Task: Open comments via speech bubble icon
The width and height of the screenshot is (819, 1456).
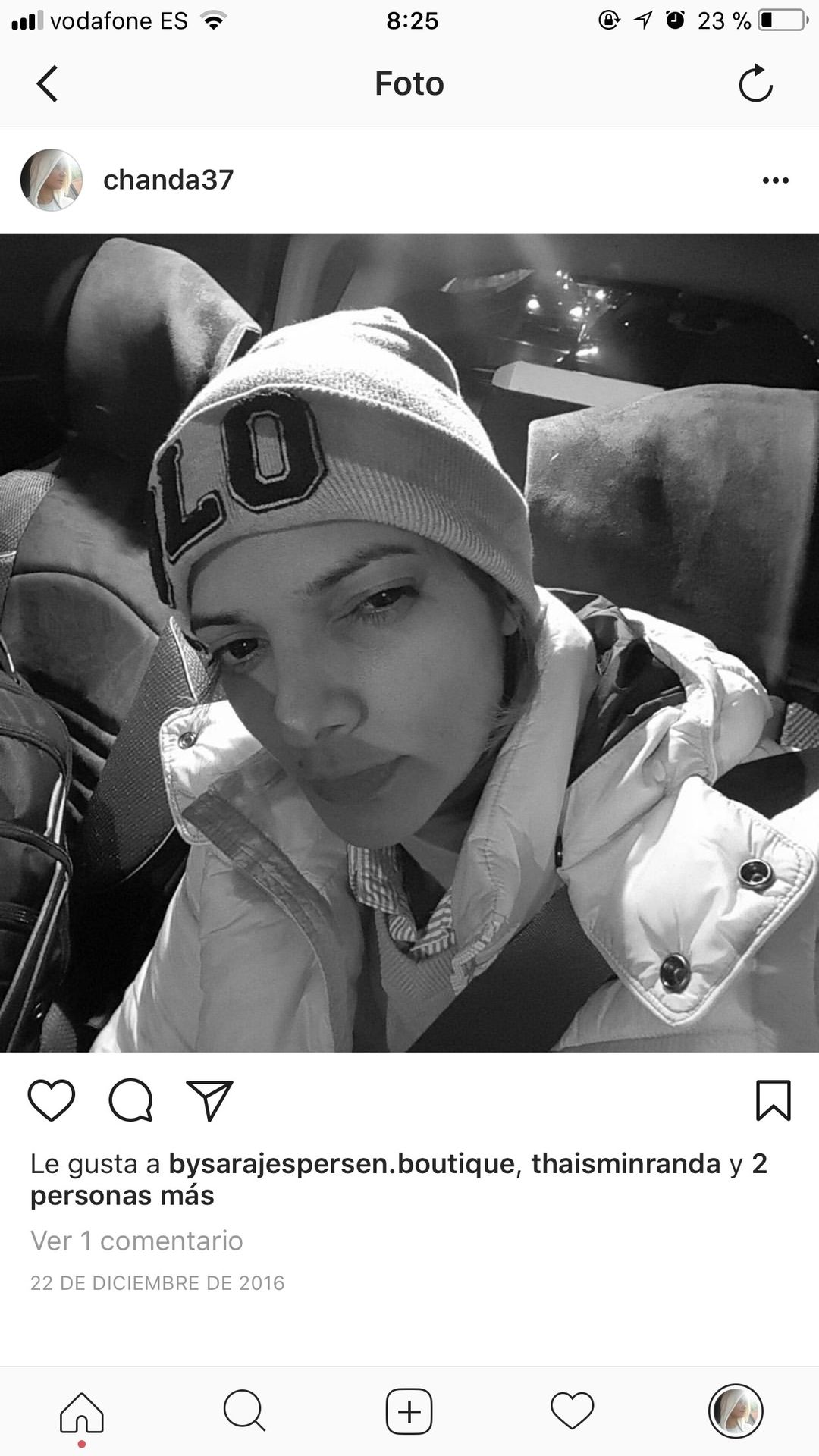Action: click(x=131, y=1100)
